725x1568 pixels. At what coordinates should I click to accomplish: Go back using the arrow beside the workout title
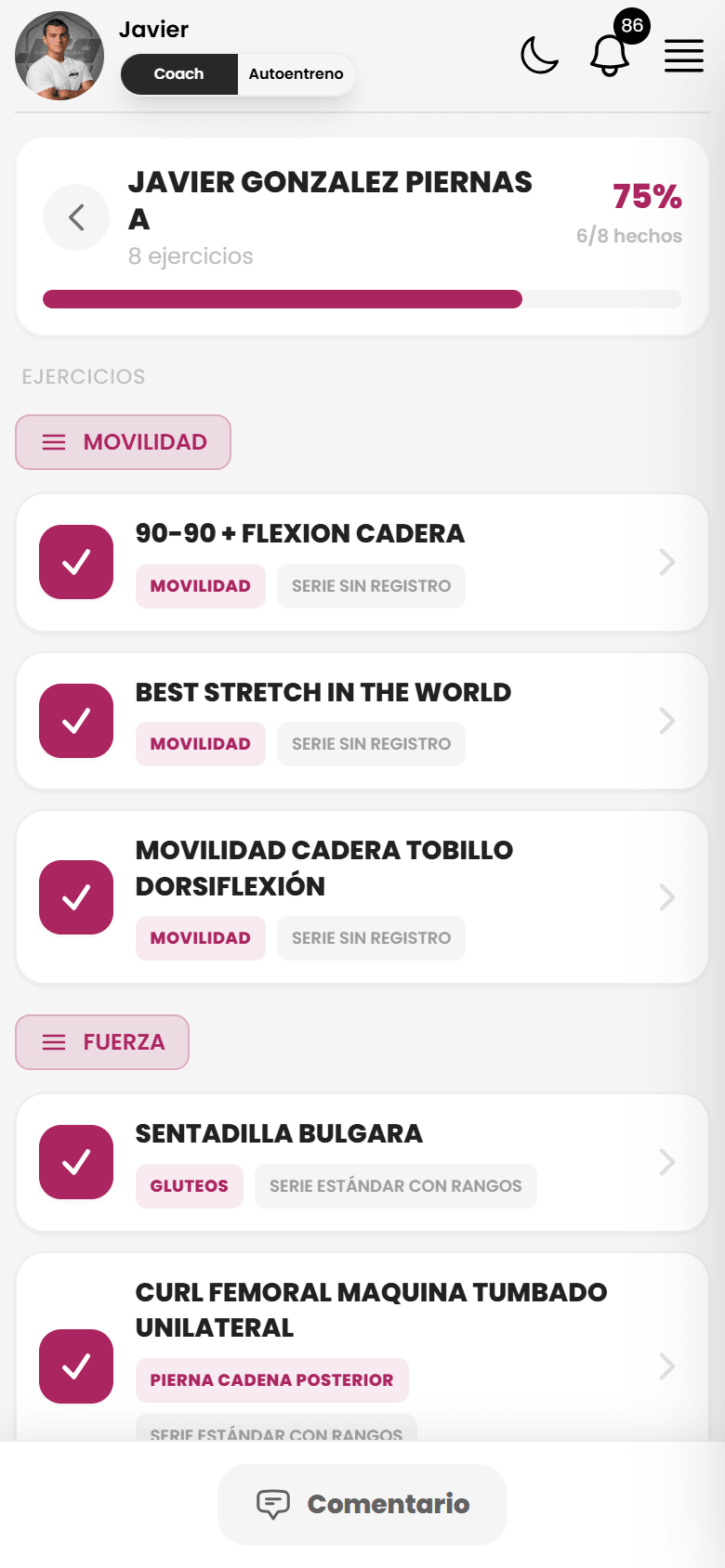pos(76,217)
